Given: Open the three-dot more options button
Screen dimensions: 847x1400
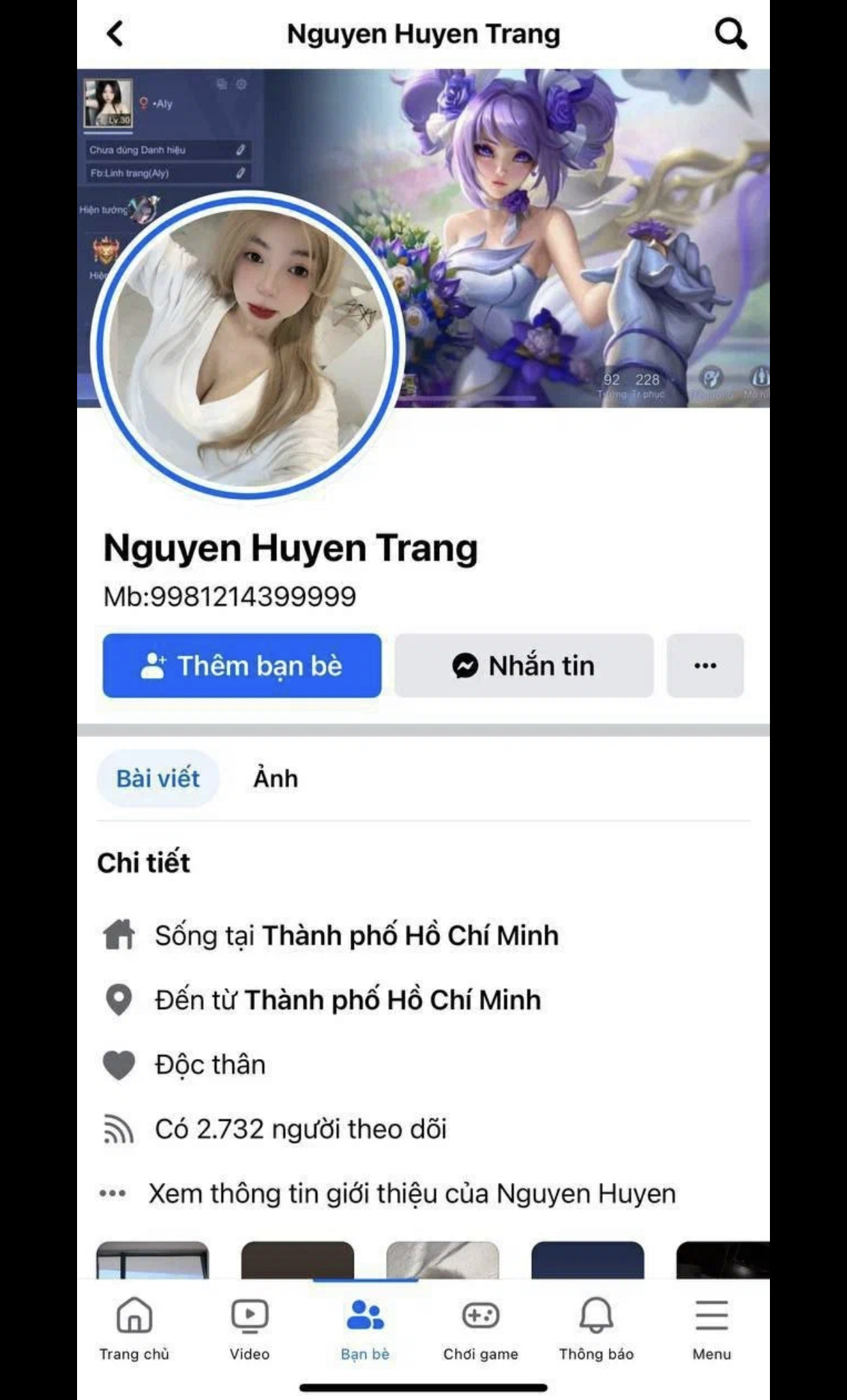Looking at the screenshot, I should point(705,666).
